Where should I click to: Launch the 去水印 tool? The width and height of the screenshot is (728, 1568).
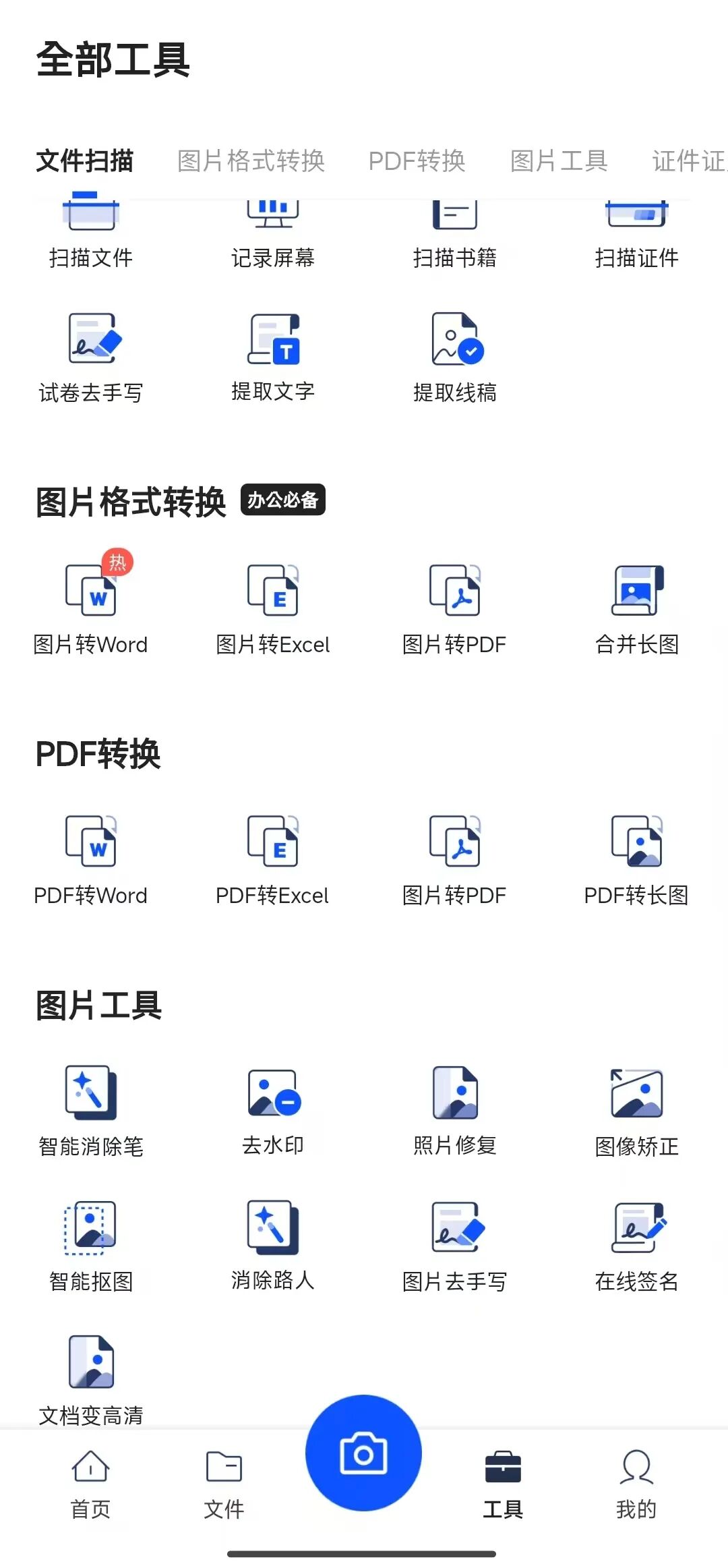pos(274,1106)
